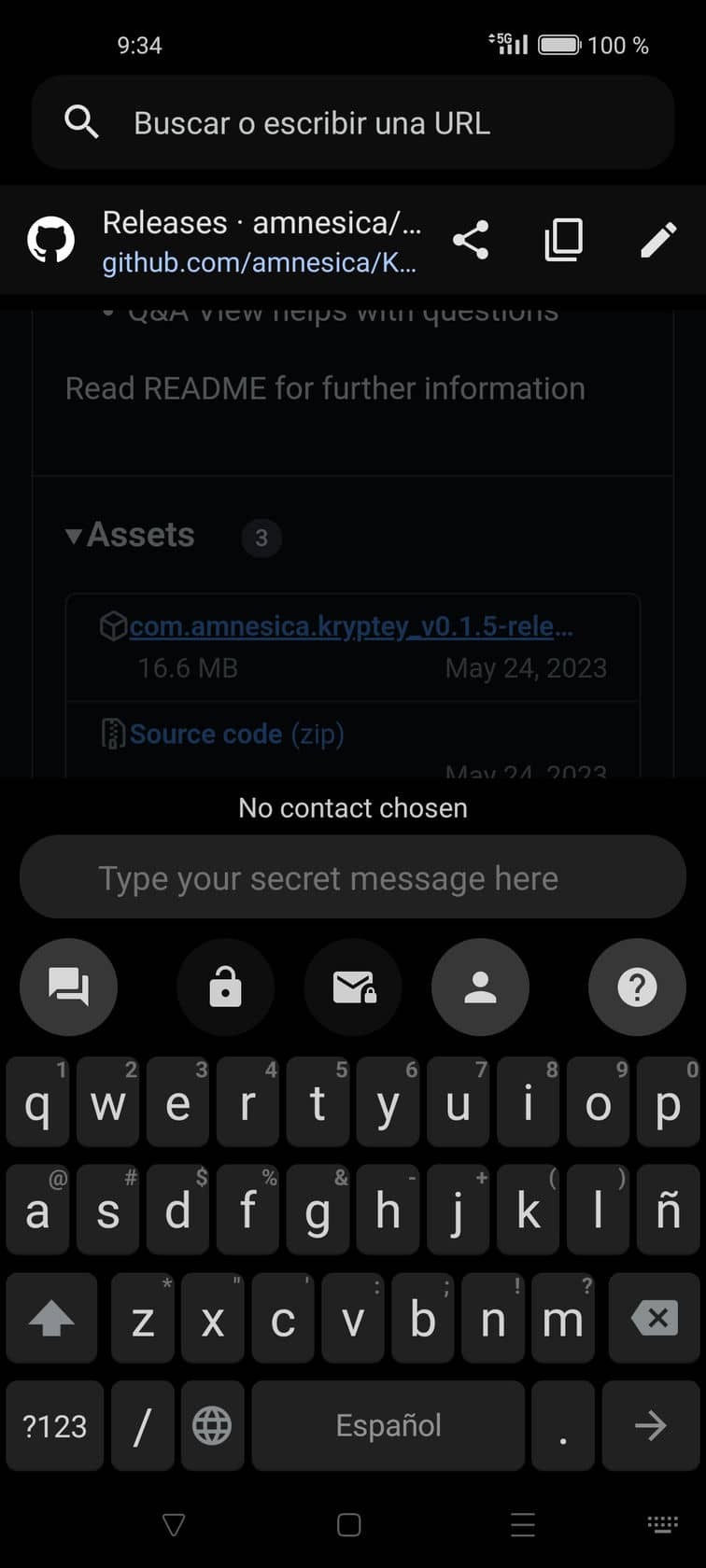Screen dimensions: 706x1568
Task: Tap the arrow enter key
Action: pyautogui.click(x=650, y=1425)
